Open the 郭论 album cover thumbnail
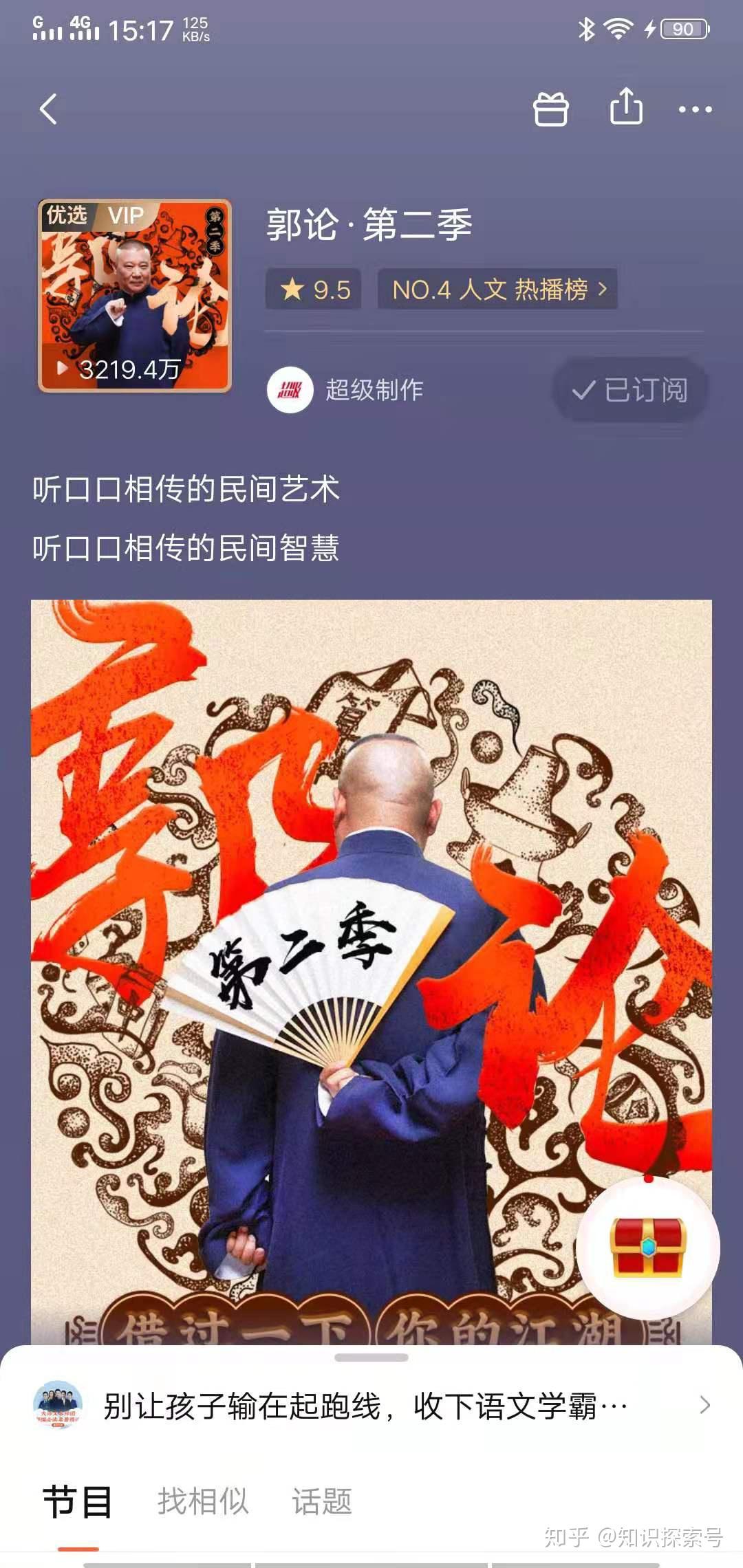 click(135, 296)
